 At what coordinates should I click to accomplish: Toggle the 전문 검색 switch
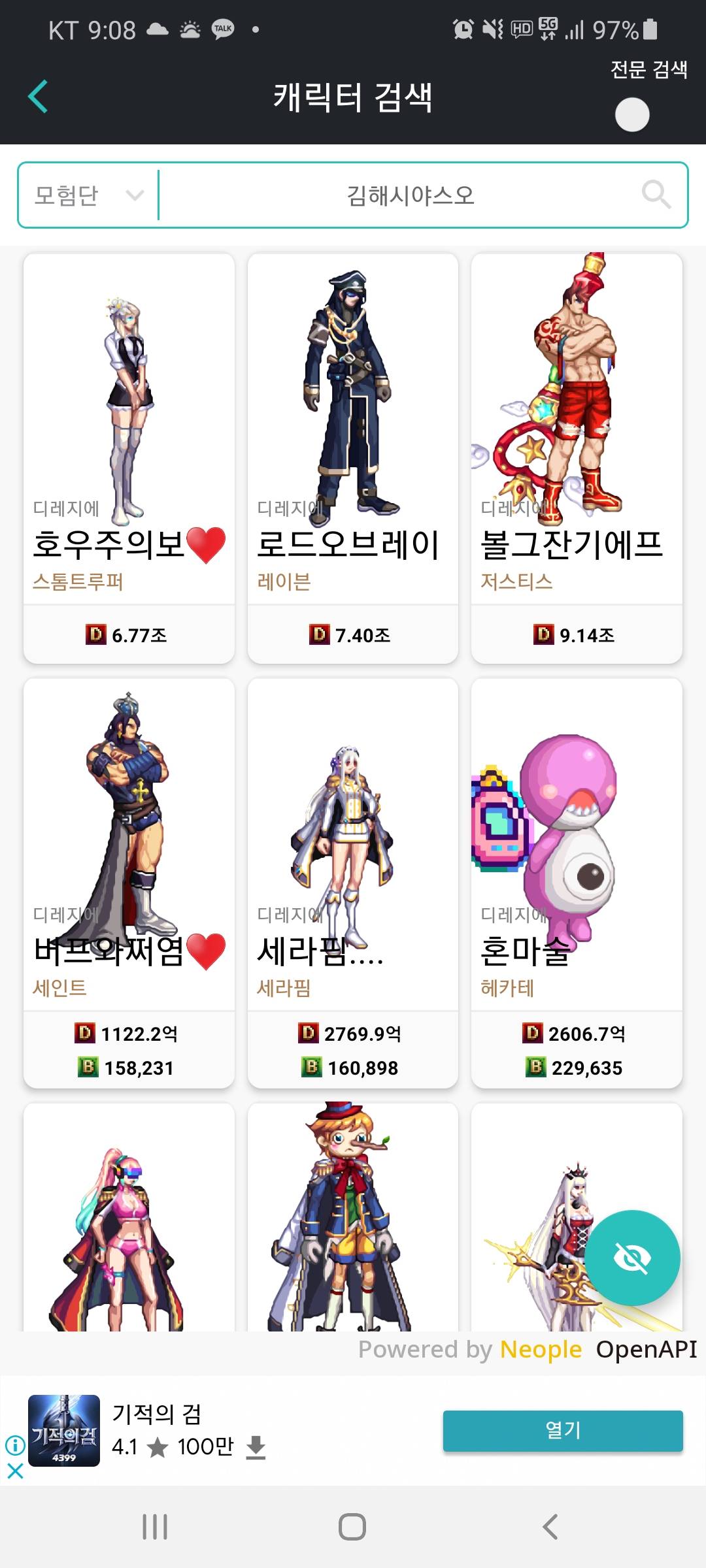632,115
